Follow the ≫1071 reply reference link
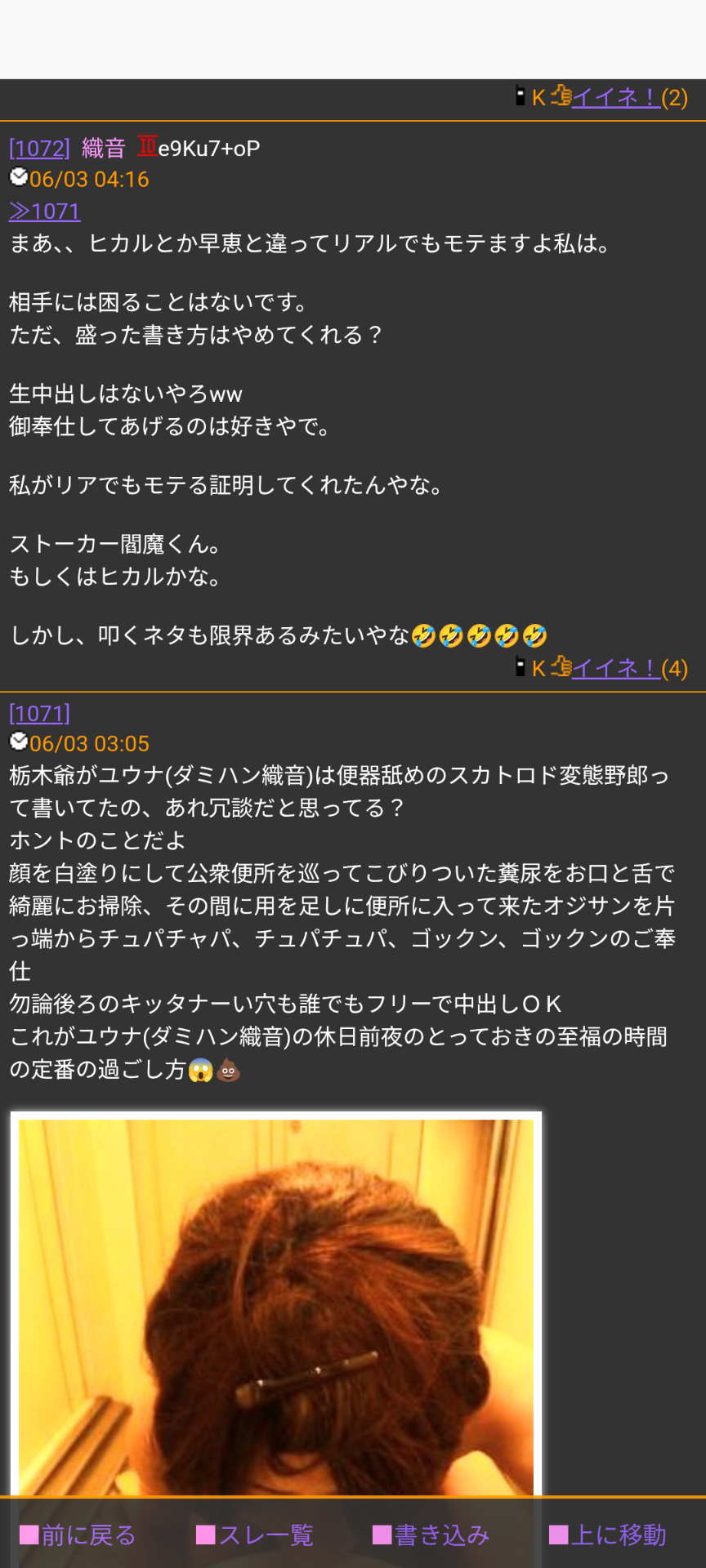Image resolution: width=706 pixels, height=1568 pixels. [x=45, y=212]
